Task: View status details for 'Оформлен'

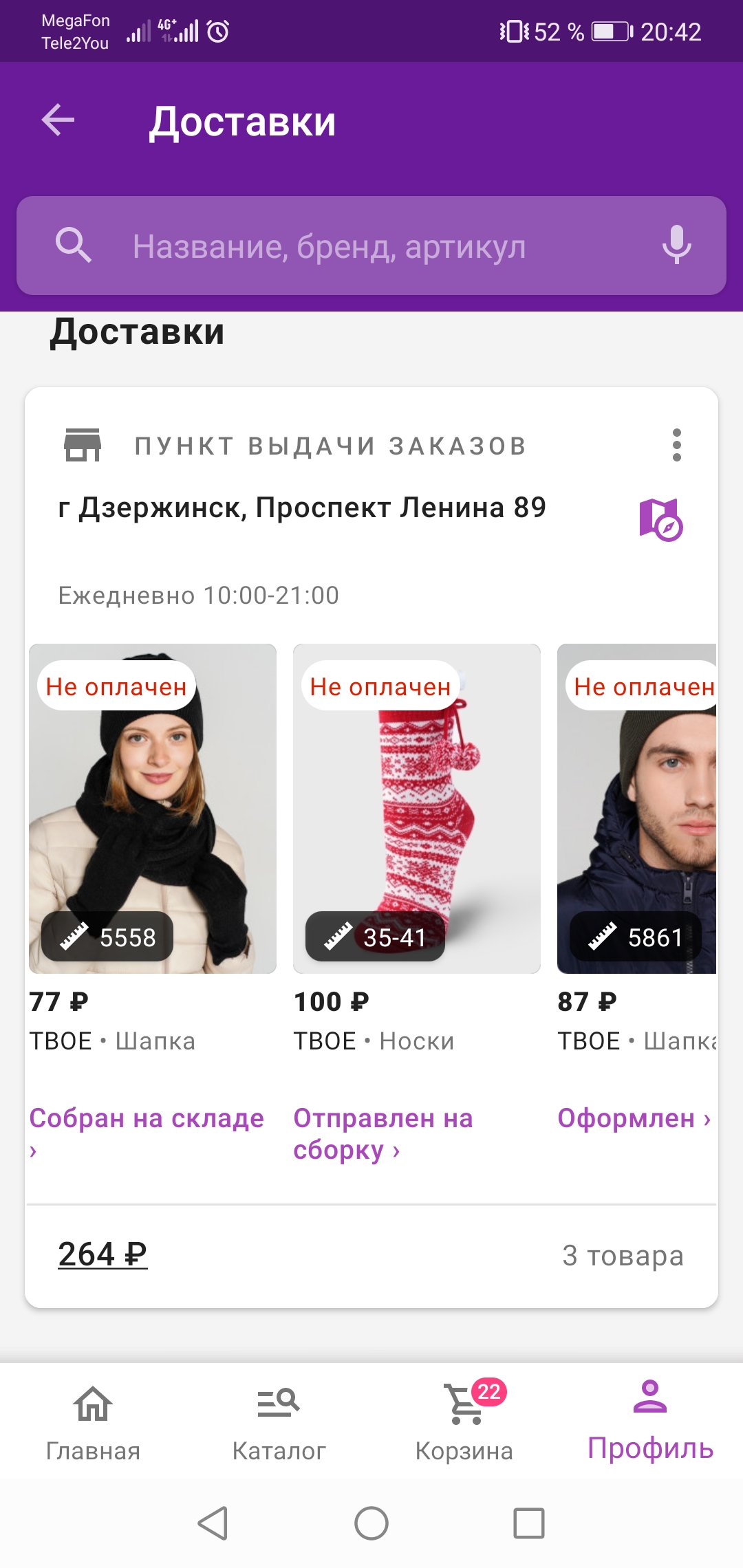Action: point(634,1118)
